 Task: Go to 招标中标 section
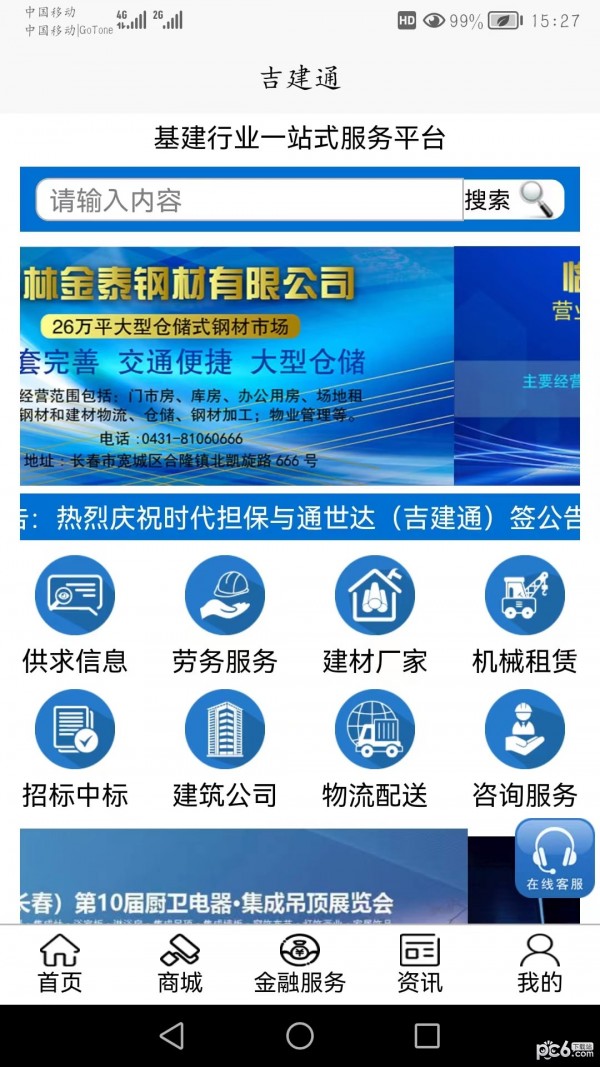pyautogui.click(x=75, y=750)
